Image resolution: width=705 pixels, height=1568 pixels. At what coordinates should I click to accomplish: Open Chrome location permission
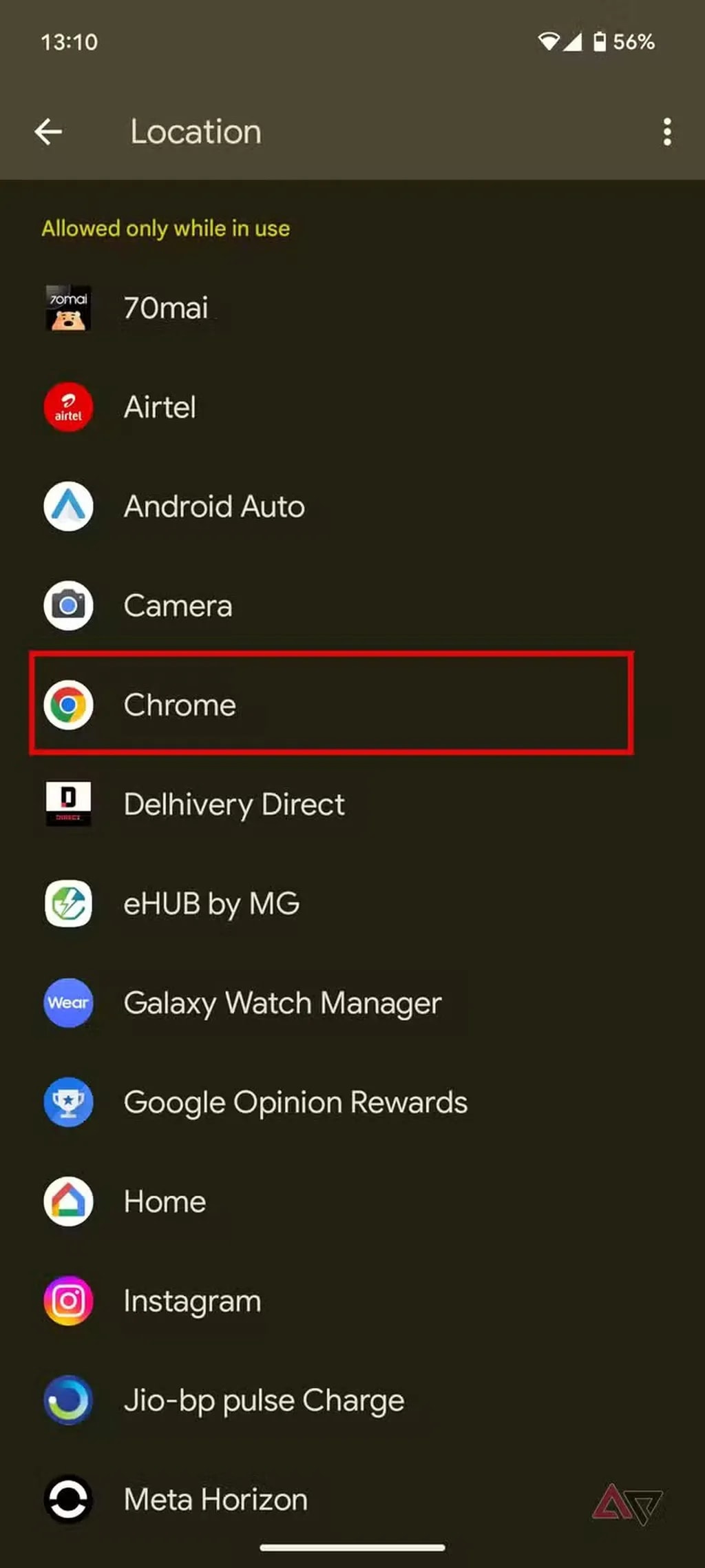(180, 705)
